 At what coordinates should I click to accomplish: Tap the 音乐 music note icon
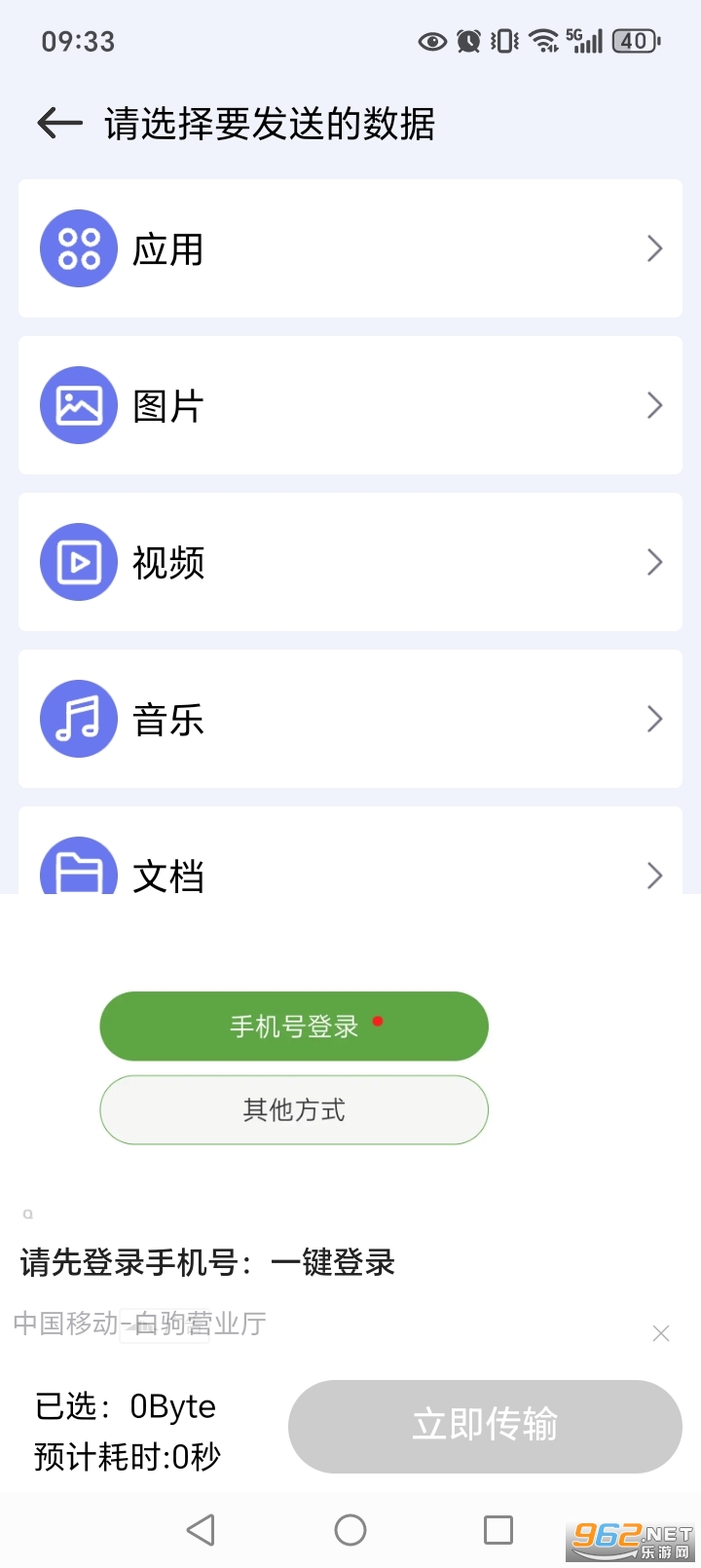point(78,719)
